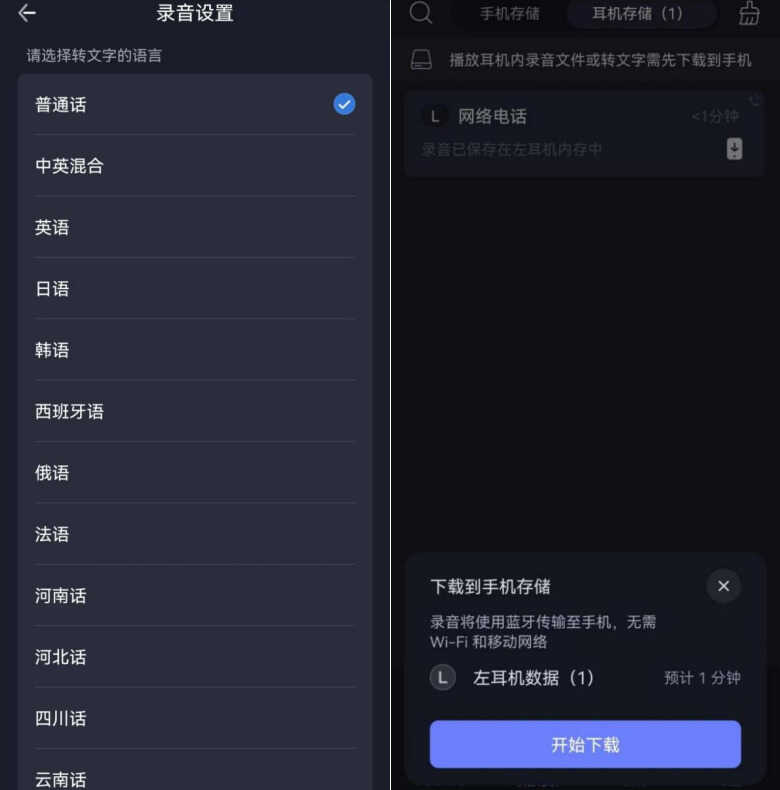Select 河北话 dialect option
This screenshot has width=780, height=790.
click(x=195, y=657)
